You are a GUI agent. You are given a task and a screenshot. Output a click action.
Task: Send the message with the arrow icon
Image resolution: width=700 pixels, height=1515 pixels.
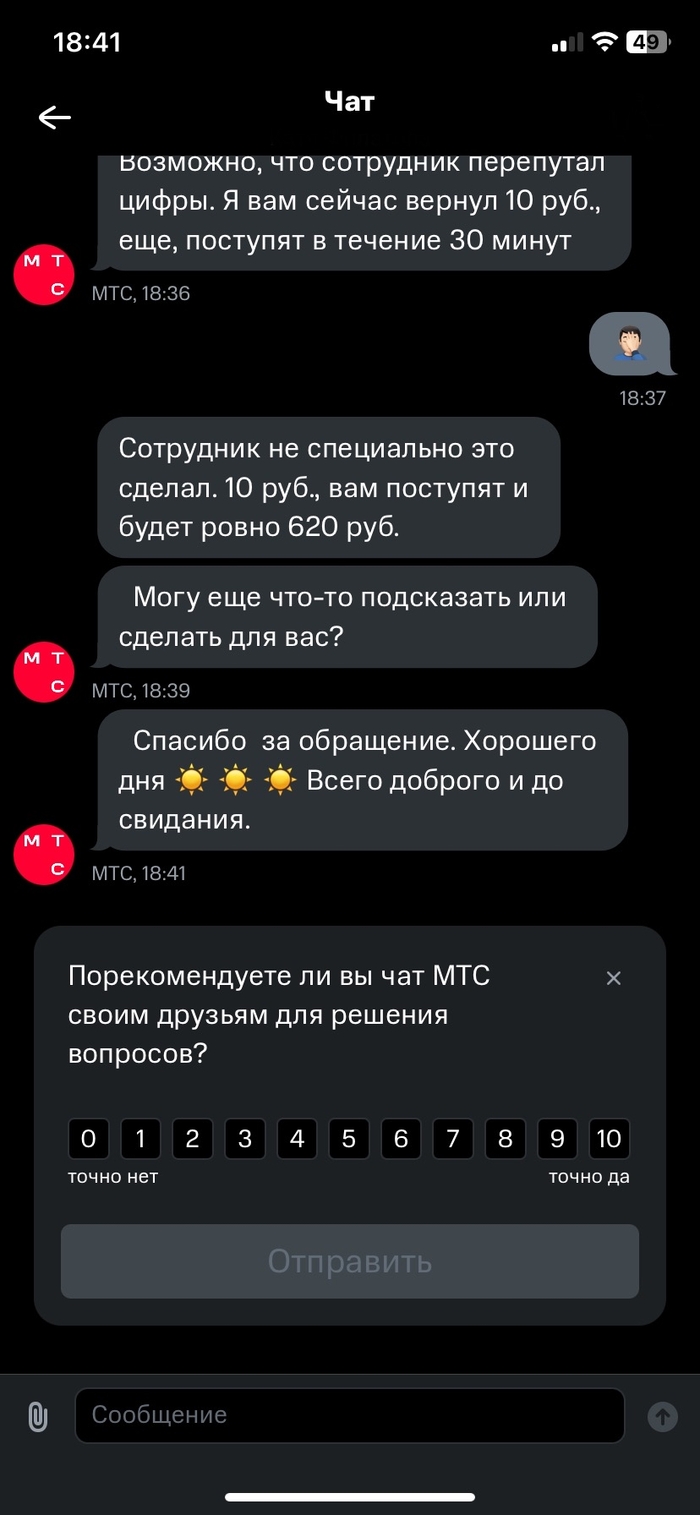[662, 1416]
